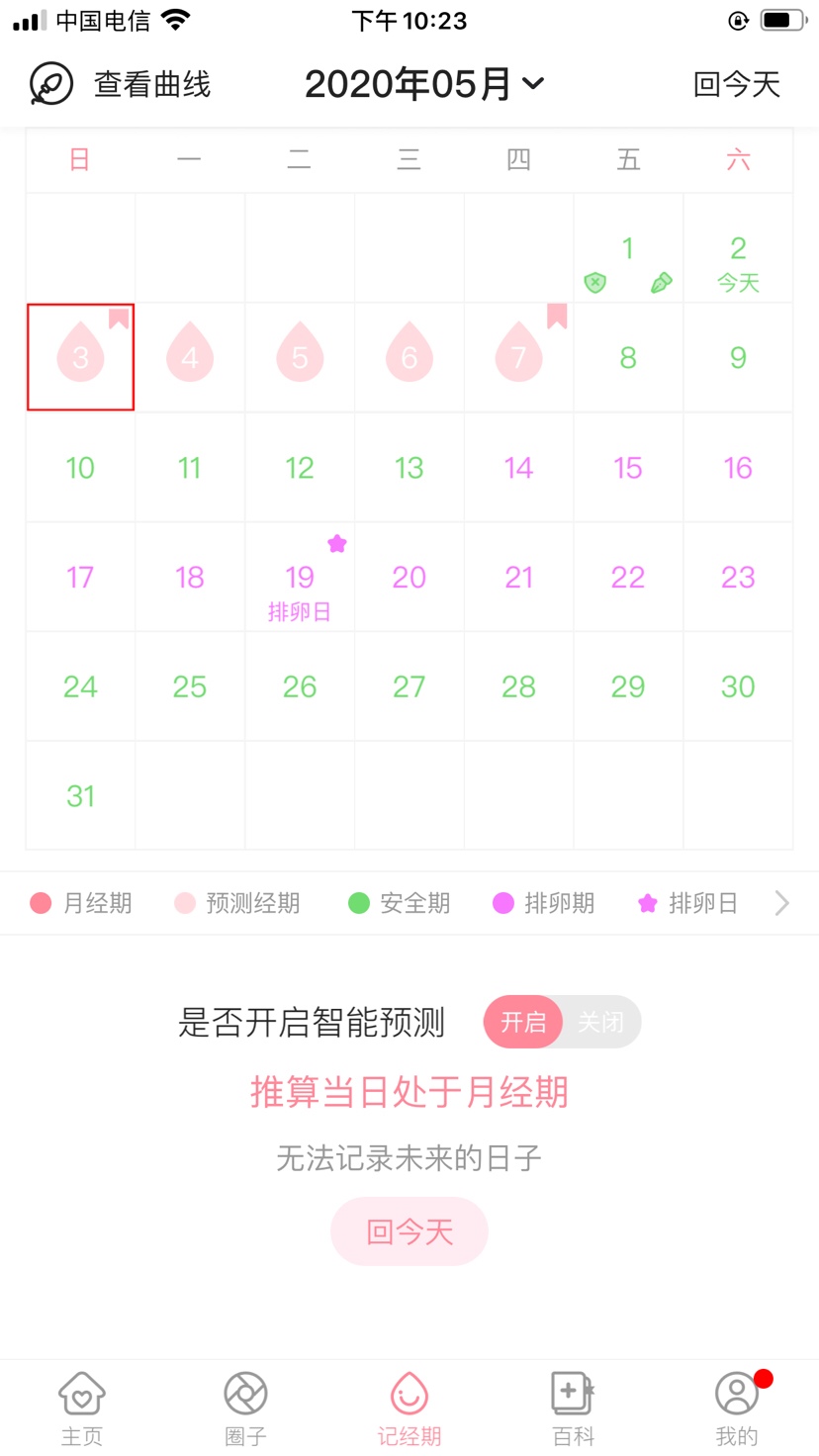Expand the legend with the right arrow

pos(781,903)
